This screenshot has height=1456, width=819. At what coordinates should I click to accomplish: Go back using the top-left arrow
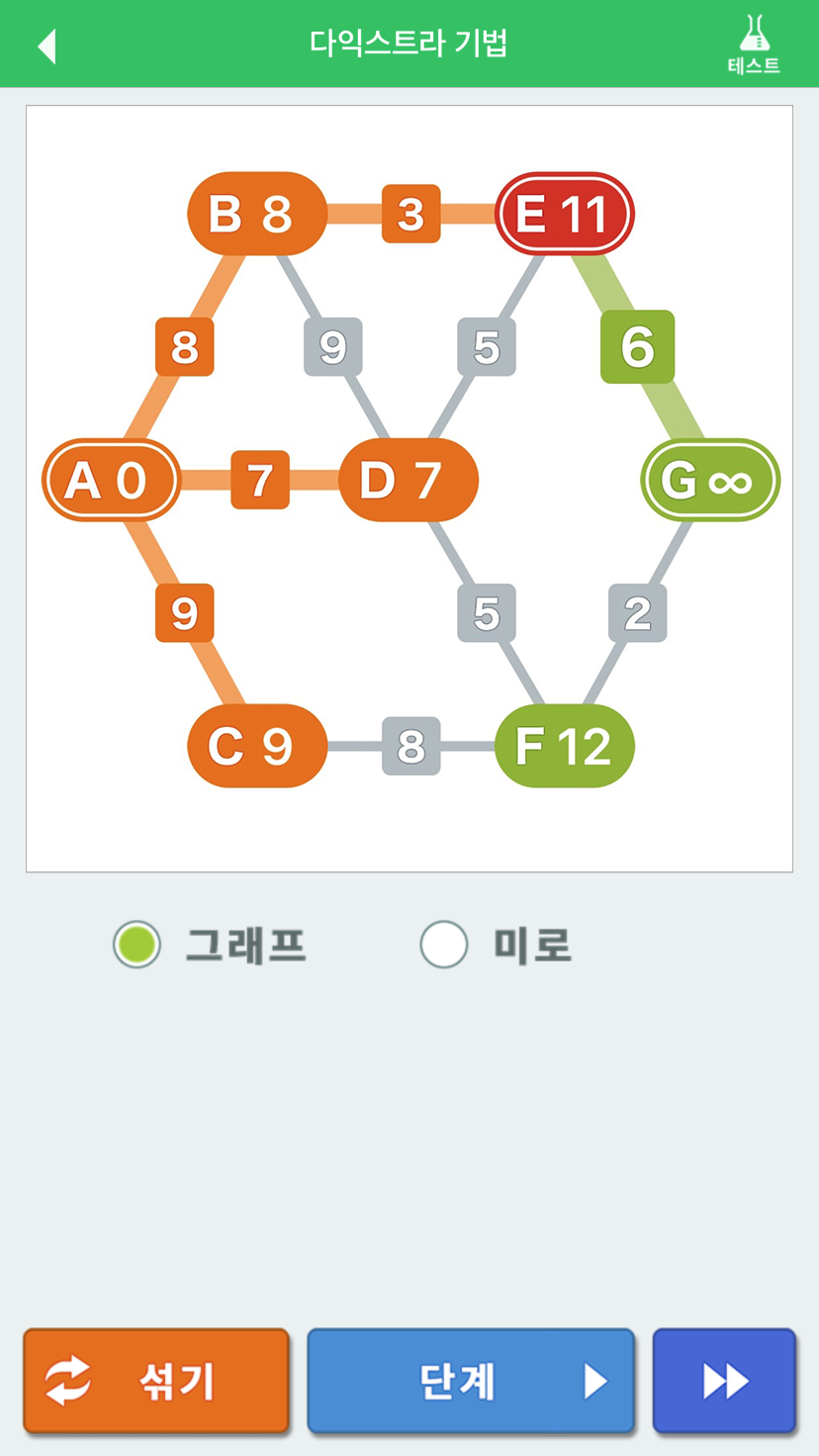(46, 45)
